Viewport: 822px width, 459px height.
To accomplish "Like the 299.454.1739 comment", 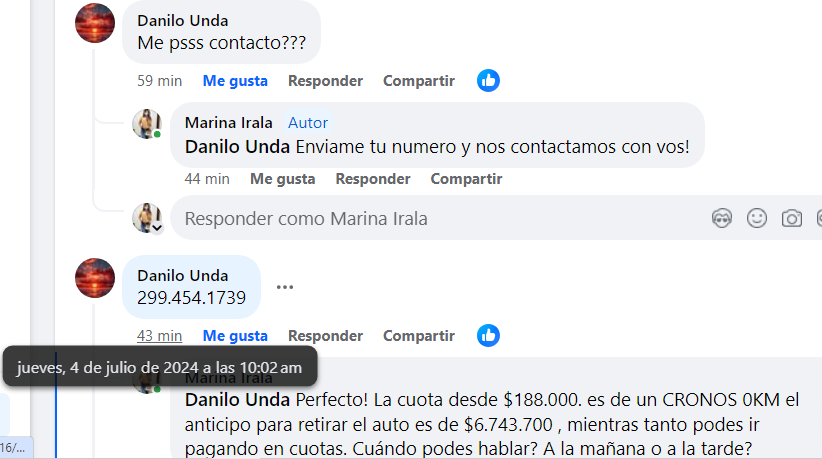I will [235, 335].
